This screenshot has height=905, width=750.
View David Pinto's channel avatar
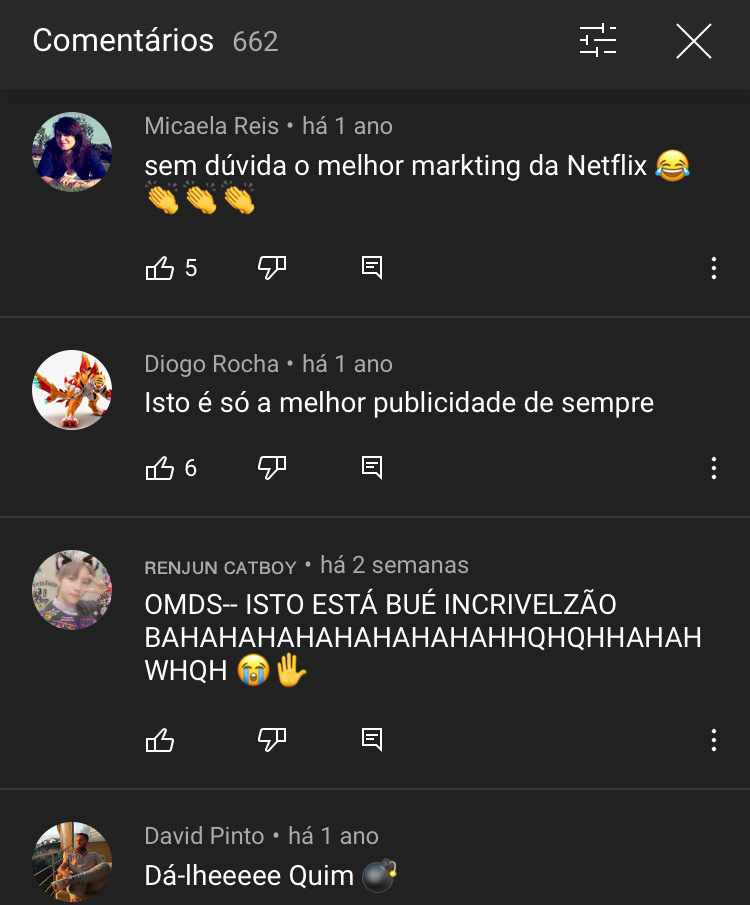tap(72, 862)
